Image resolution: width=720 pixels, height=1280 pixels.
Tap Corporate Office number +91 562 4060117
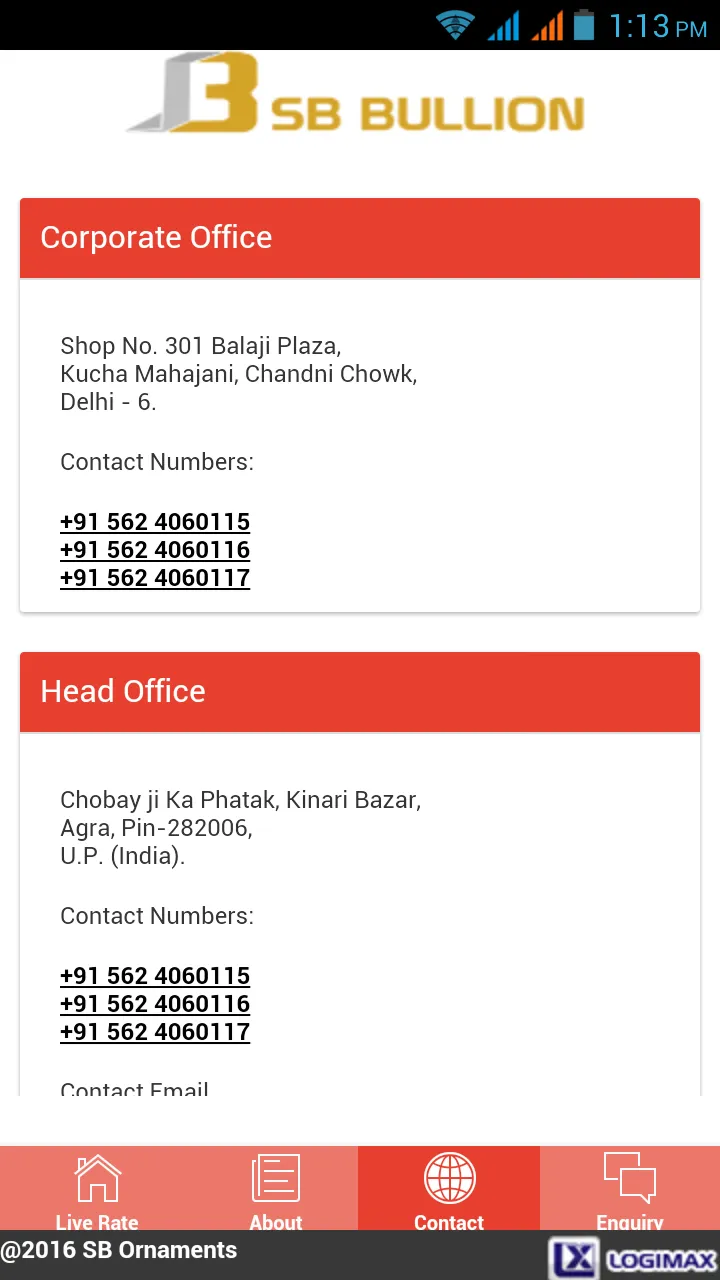point(155,578)
